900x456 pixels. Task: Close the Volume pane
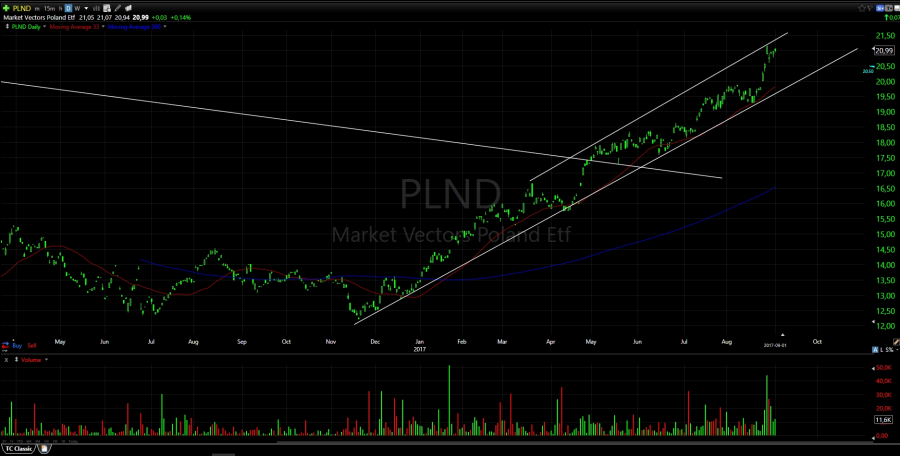tap(7, 360)
